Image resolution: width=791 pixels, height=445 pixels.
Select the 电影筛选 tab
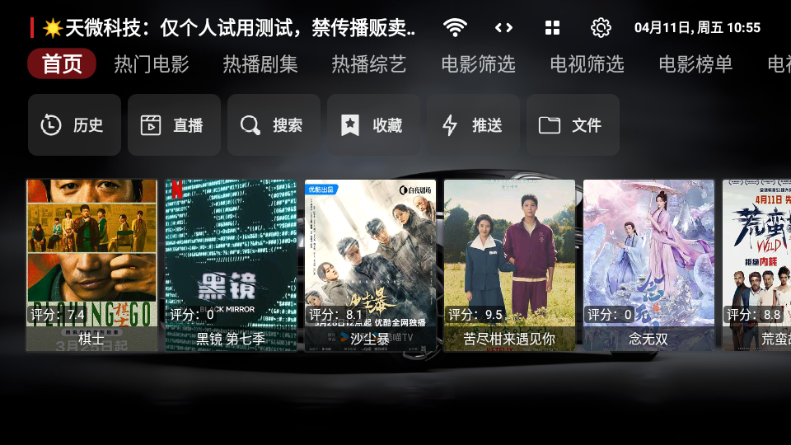coord(478,64)
